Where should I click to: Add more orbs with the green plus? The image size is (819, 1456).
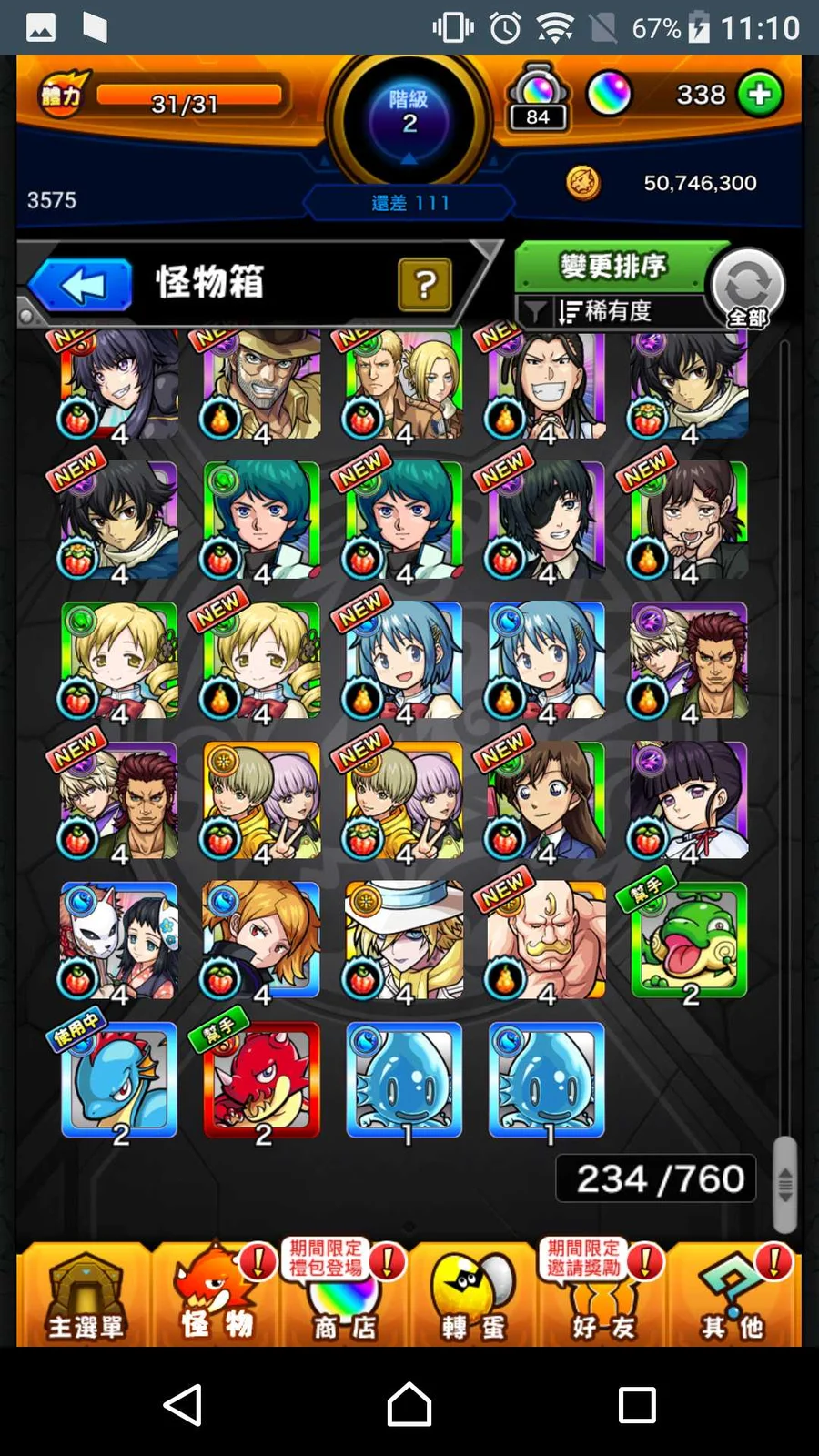760,94
